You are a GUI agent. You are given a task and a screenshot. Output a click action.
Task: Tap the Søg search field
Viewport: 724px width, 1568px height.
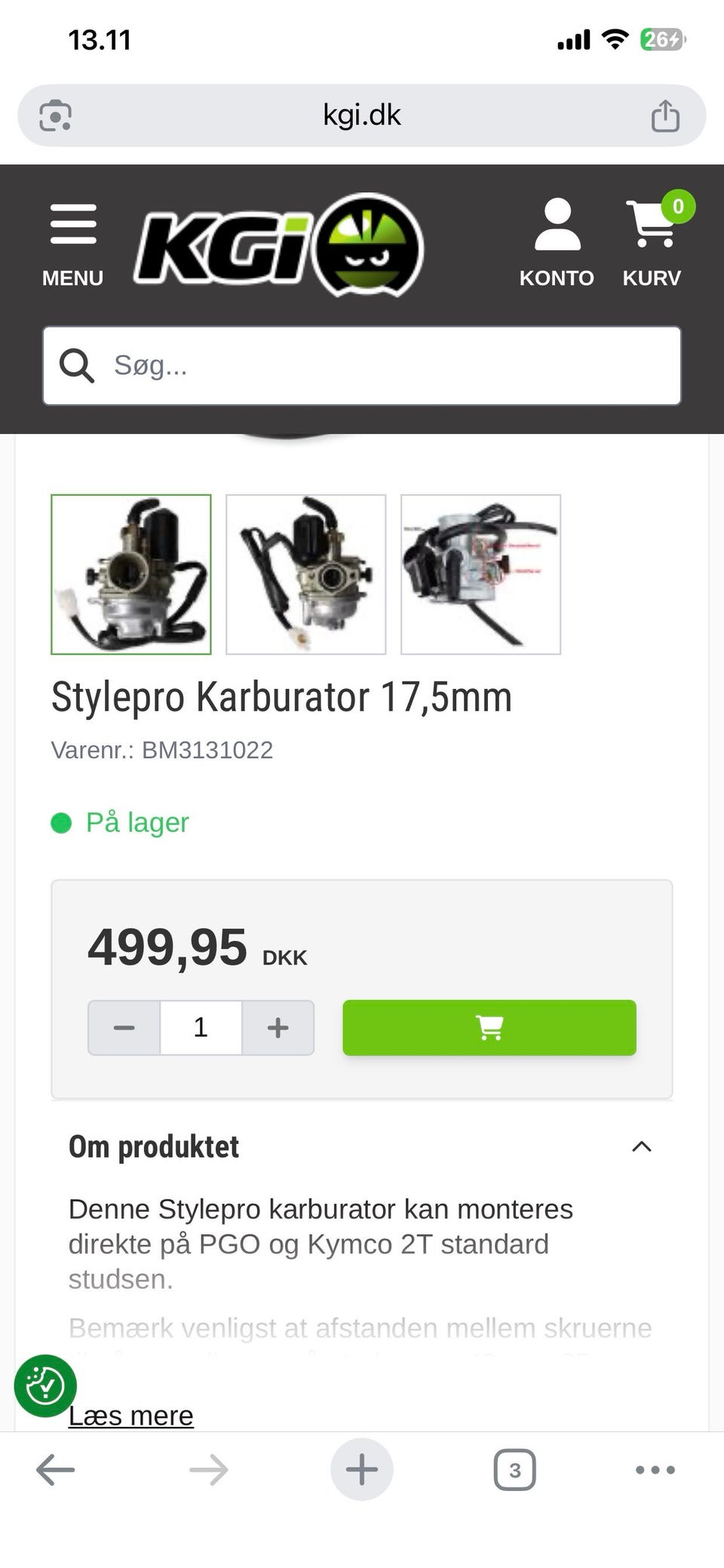coord(362,366)
